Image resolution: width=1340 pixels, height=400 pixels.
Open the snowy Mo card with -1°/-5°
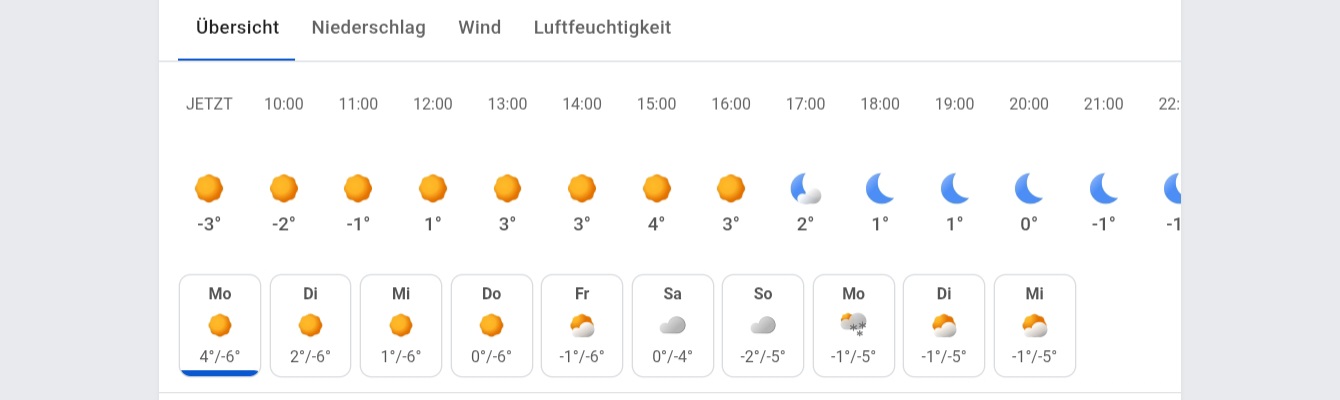853,325
